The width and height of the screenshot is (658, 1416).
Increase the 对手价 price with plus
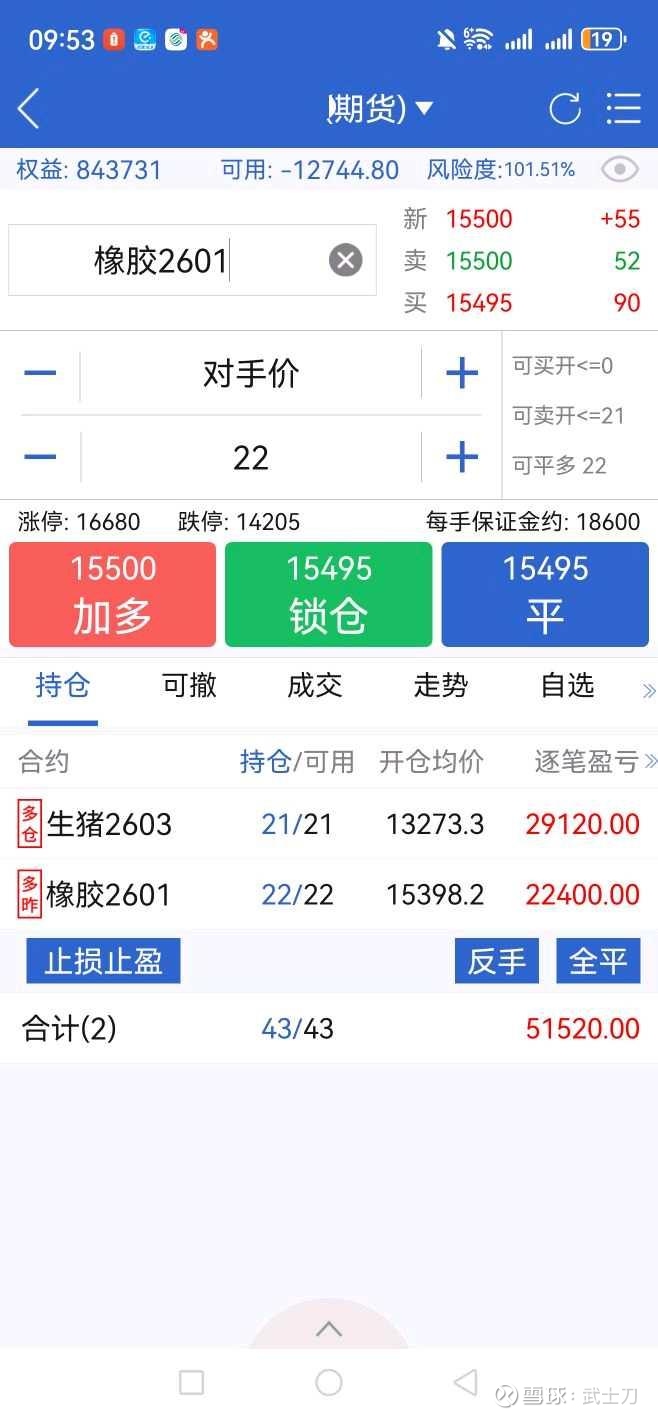click(461, 374)
